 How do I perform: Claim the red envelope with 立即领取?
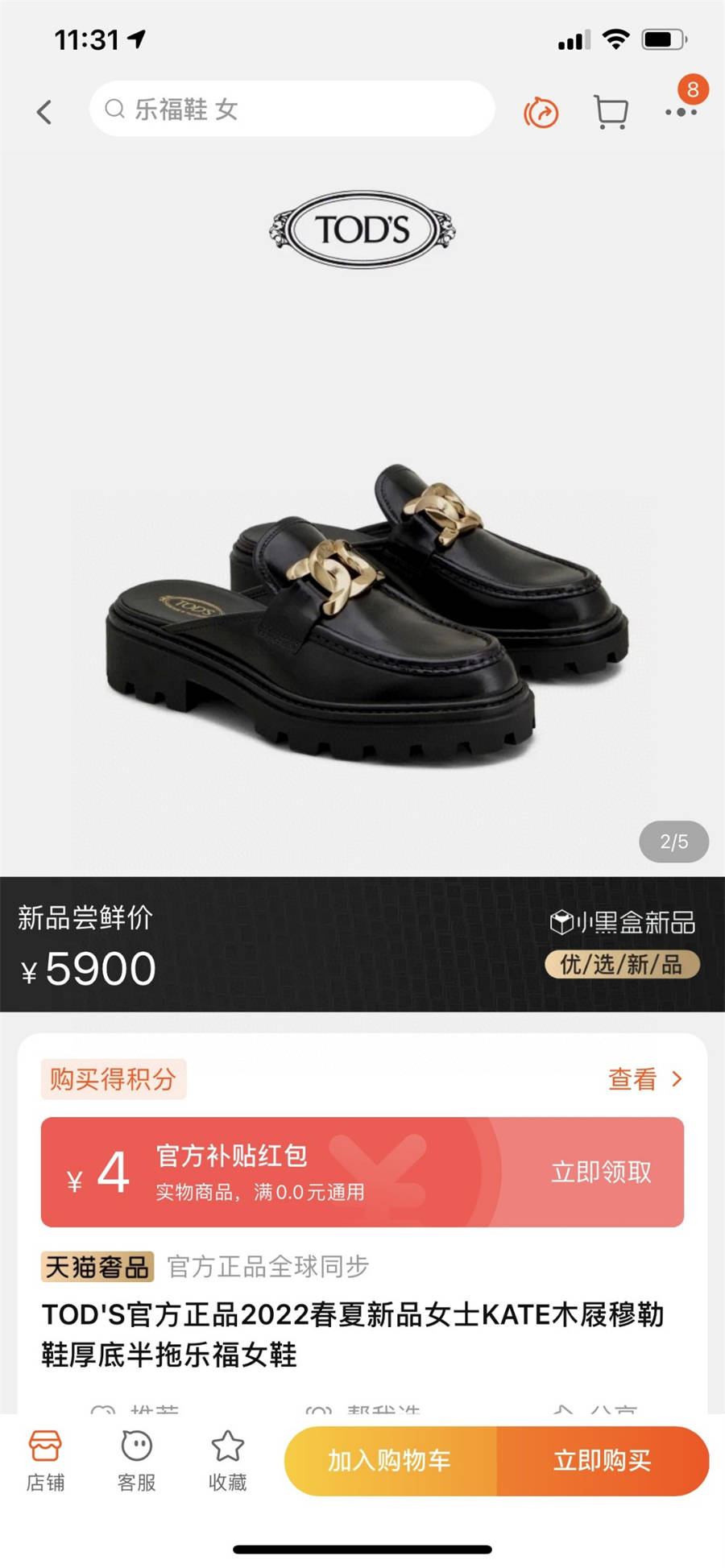[x=601, y=1172]
